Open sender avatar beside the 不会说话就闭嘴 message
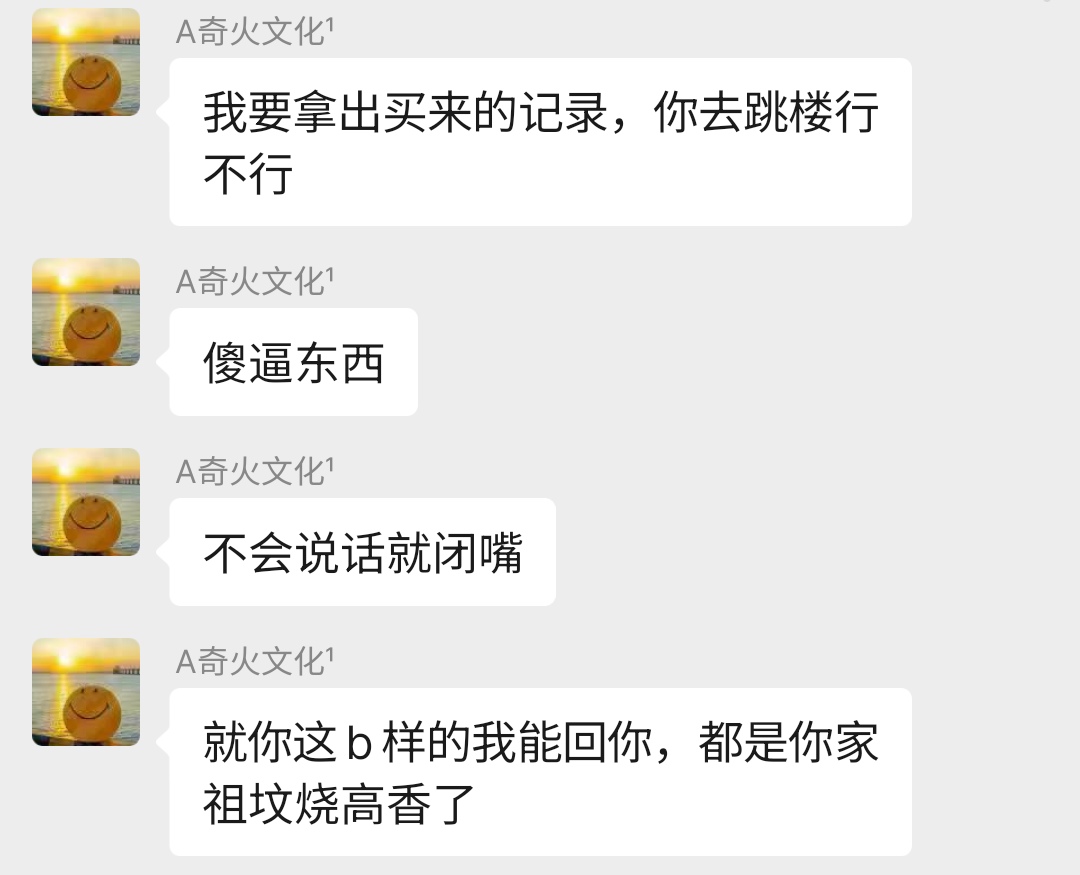This screenshot has width=1080, height=875. pos(86,502)
